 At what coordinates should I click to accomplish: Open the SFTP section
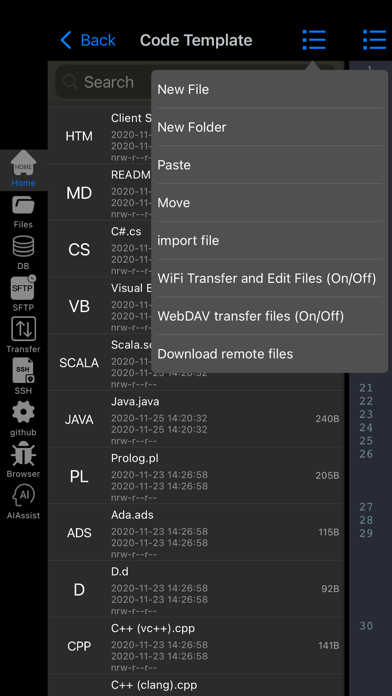point(23,294)
